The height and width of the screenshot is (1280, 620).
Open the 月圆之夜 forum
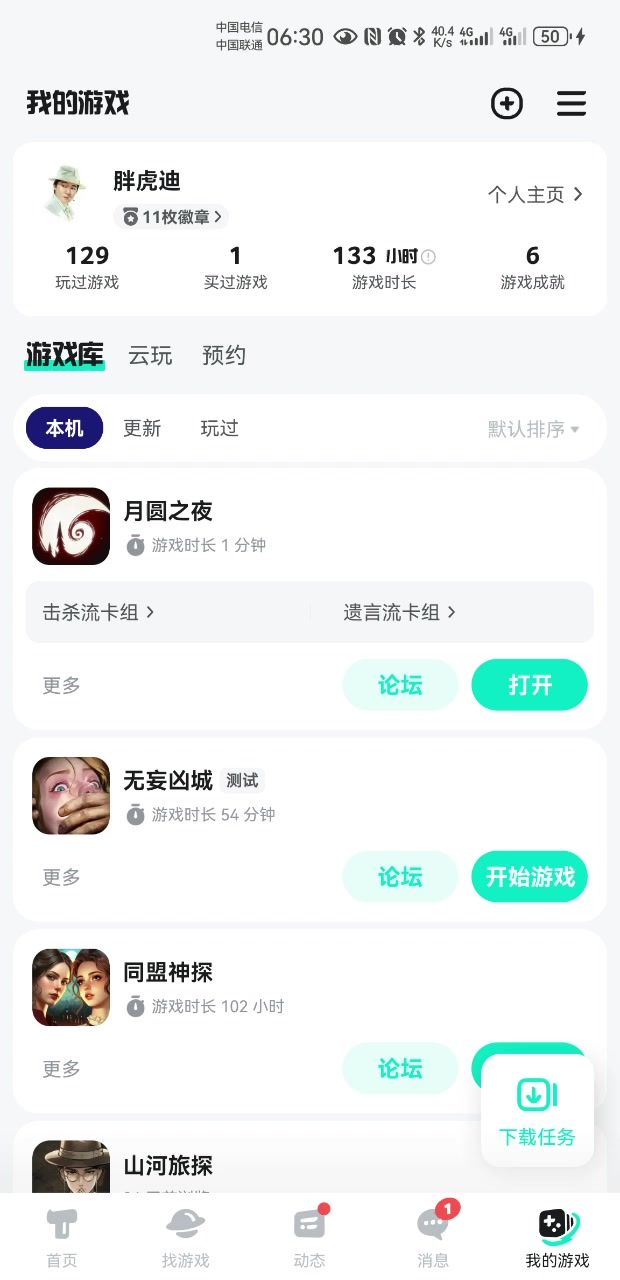[x=400, y=685]
